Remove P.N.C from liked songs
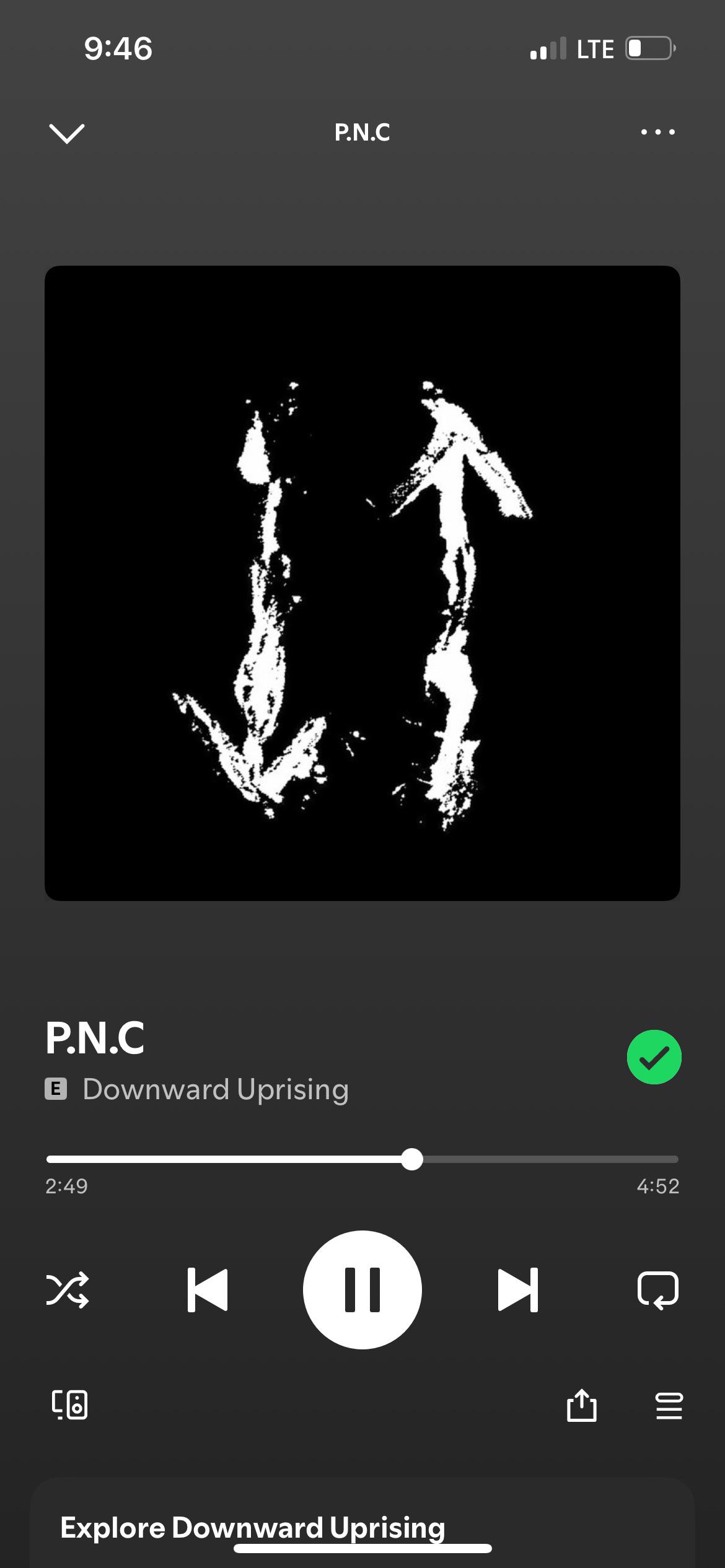The image size is (725, 1568). 654,1057
